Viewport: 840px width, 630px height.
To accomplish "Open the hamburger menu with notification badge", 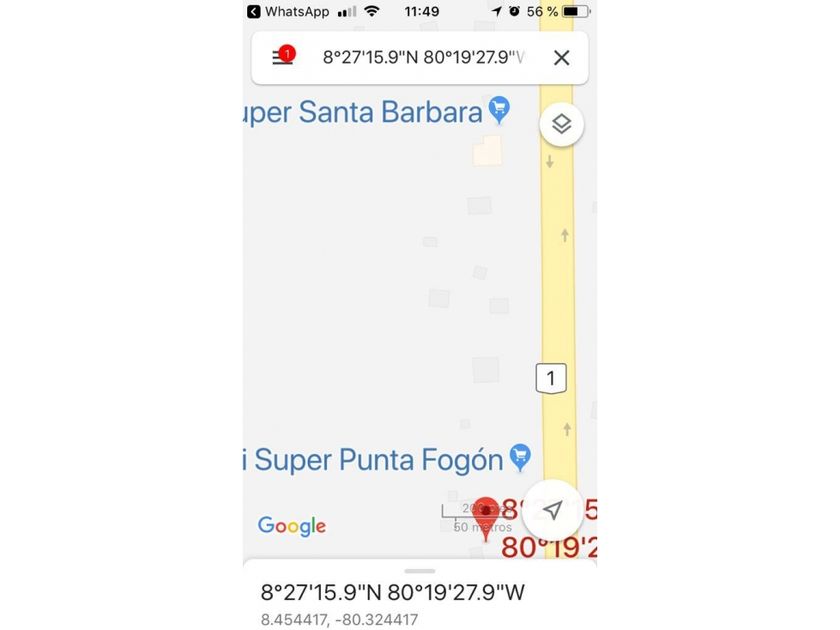I will coord(283,56).
